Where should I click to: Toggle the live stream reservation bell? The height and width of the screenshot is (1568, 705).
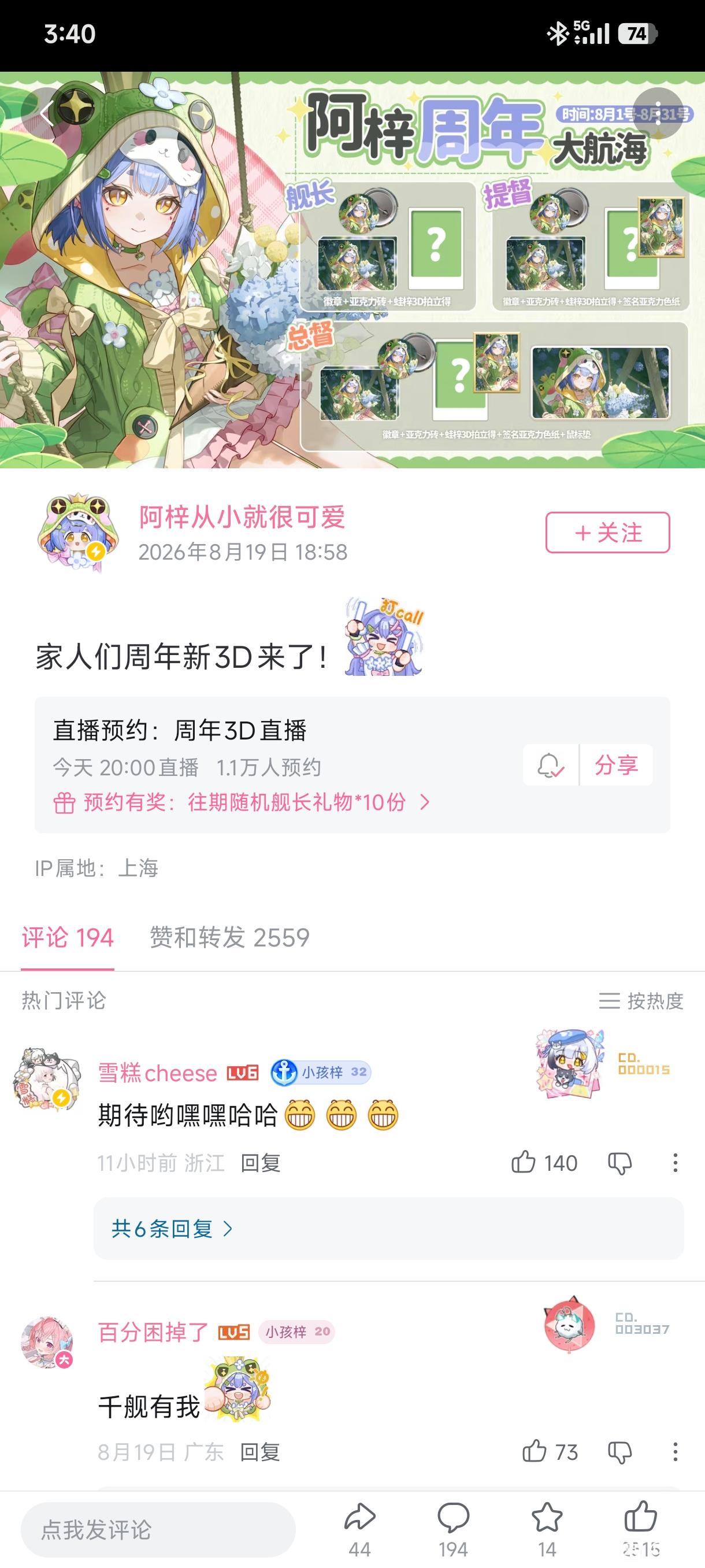pyautogui.click(x=551, y=764)
